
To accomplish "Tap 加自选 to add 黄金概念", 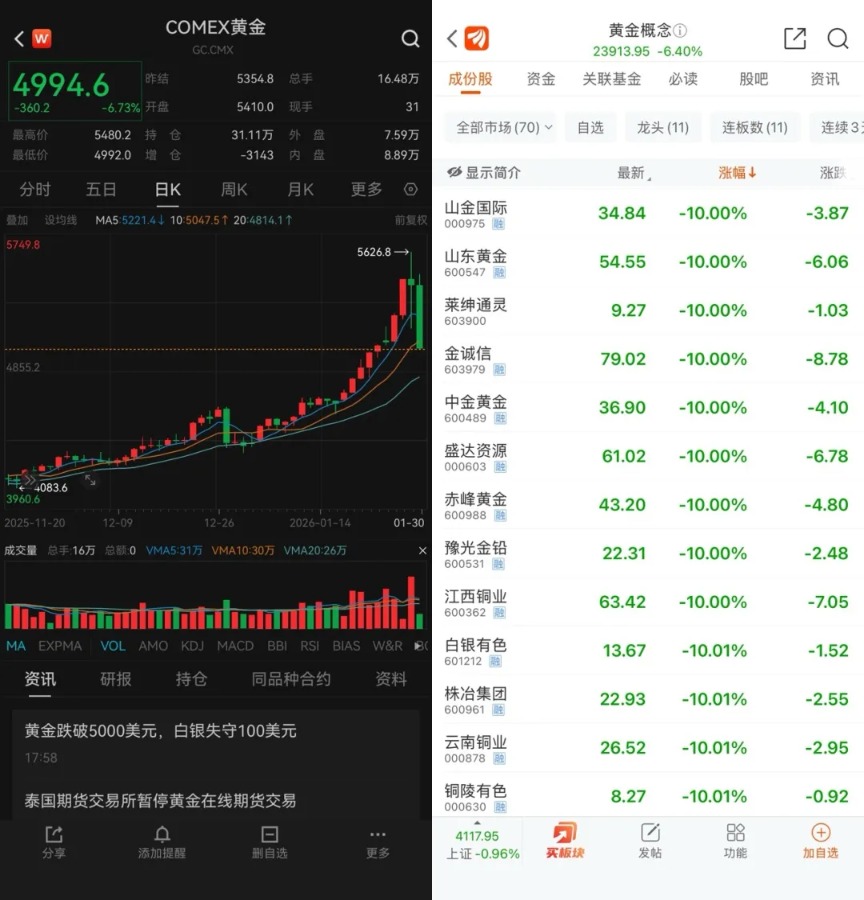I will click(x=820, y=842).
